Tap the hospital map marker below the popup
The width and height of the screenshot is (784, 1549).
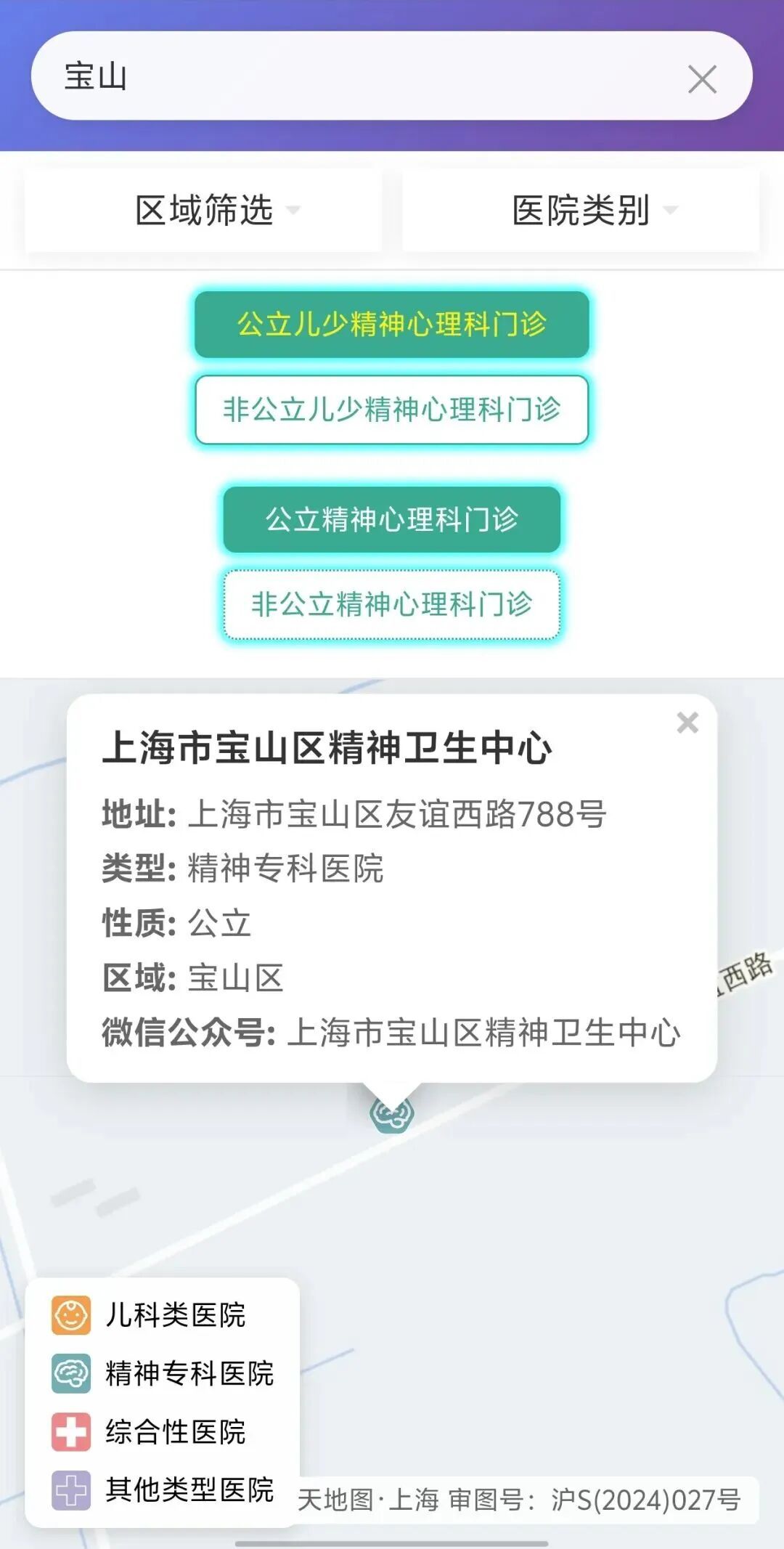point(392,1114)
